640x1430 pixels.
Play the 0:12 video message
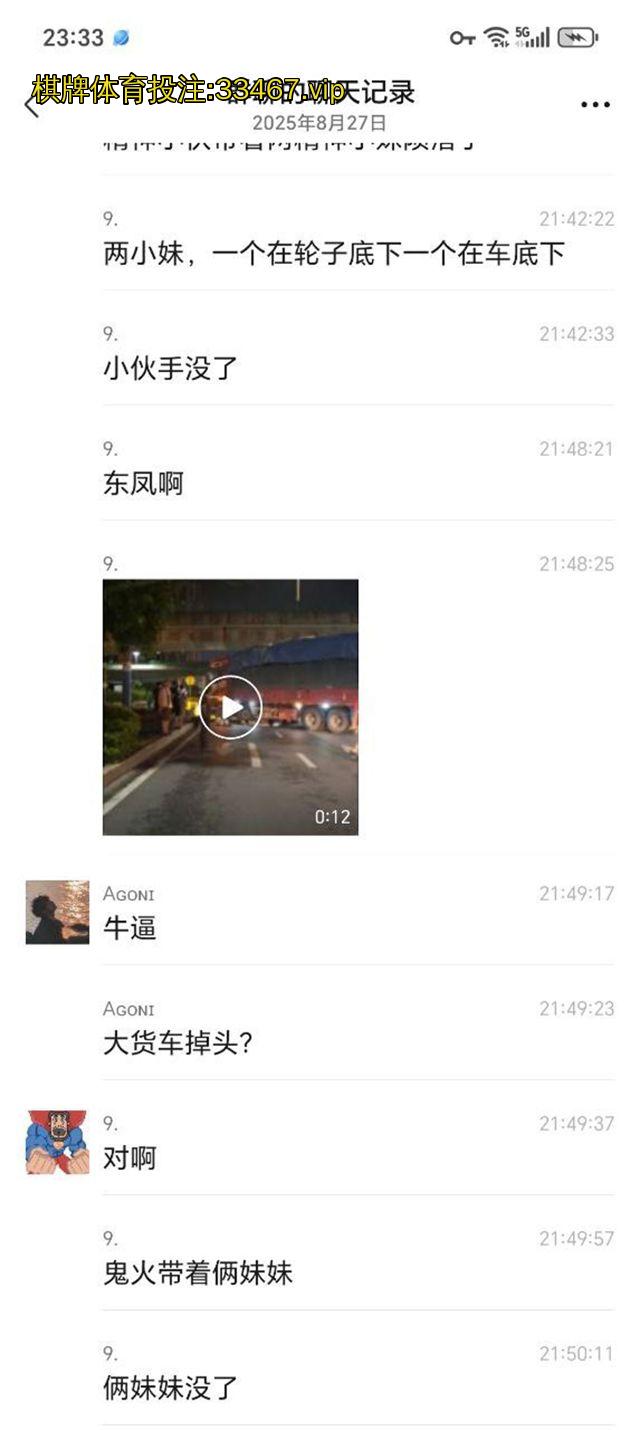pyautogui.click(x=230, y=707)
